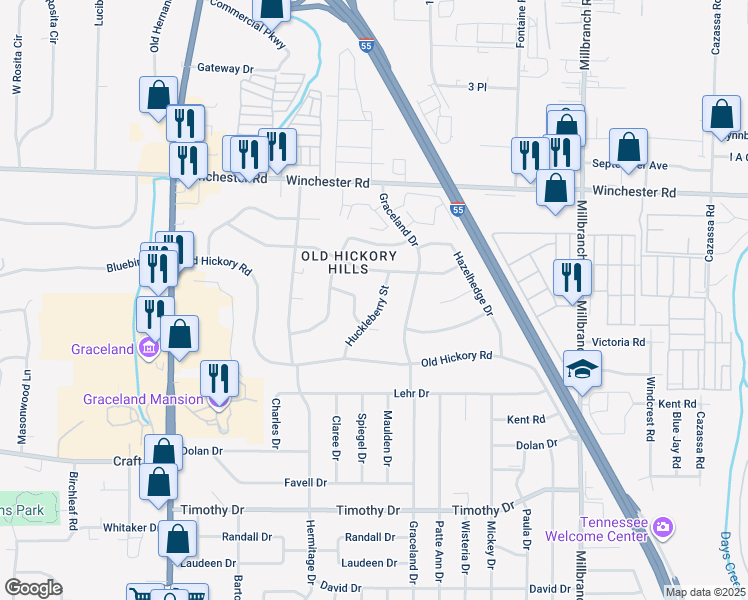Image resolution: width=748 pixels, height=600 pixels.
Task: Tap the shopping marker by Cazassa Rd
Action: [721, 115]
